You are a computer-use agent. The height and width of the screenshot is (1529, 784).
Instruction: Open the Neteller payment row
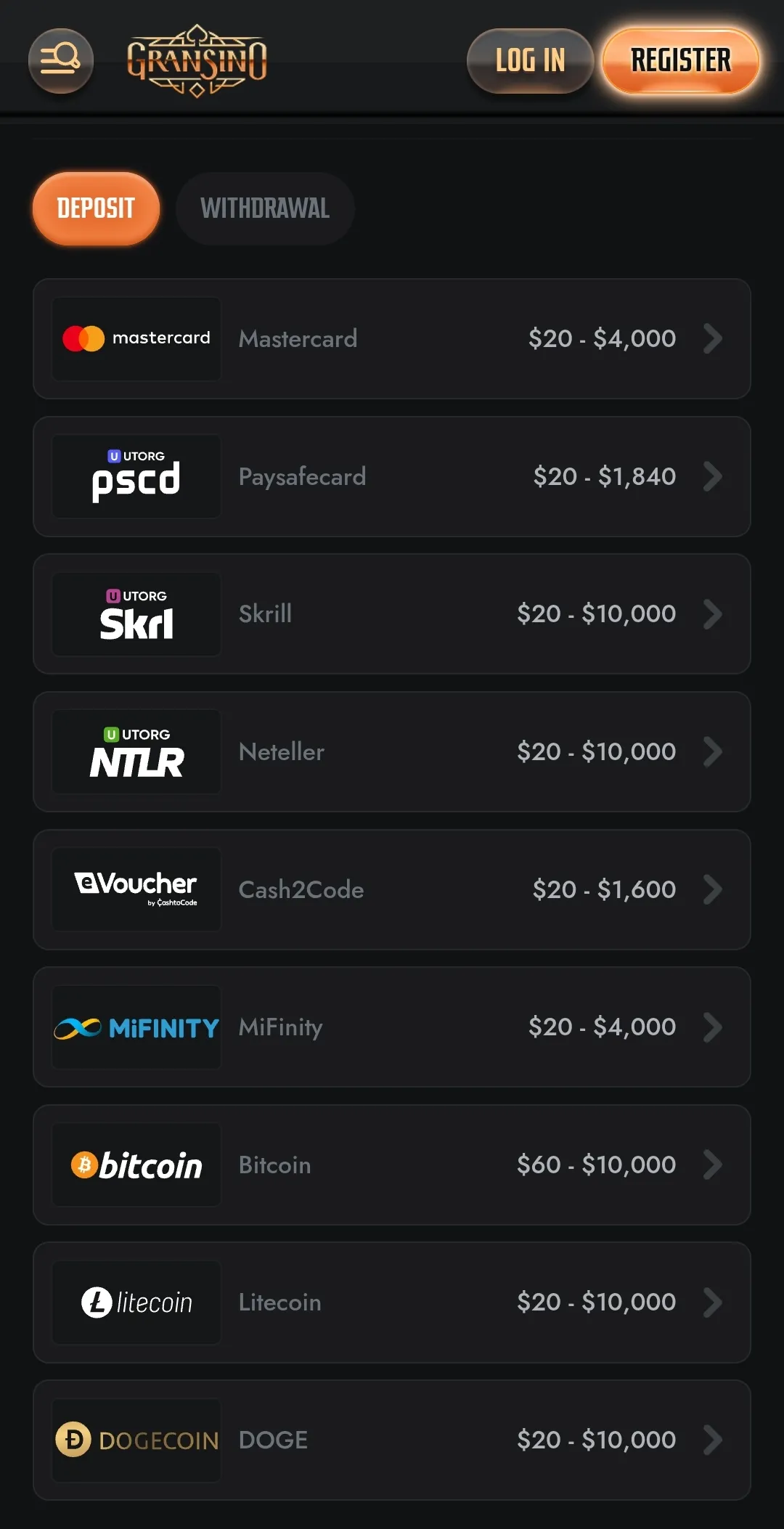(x=392, y=751)
